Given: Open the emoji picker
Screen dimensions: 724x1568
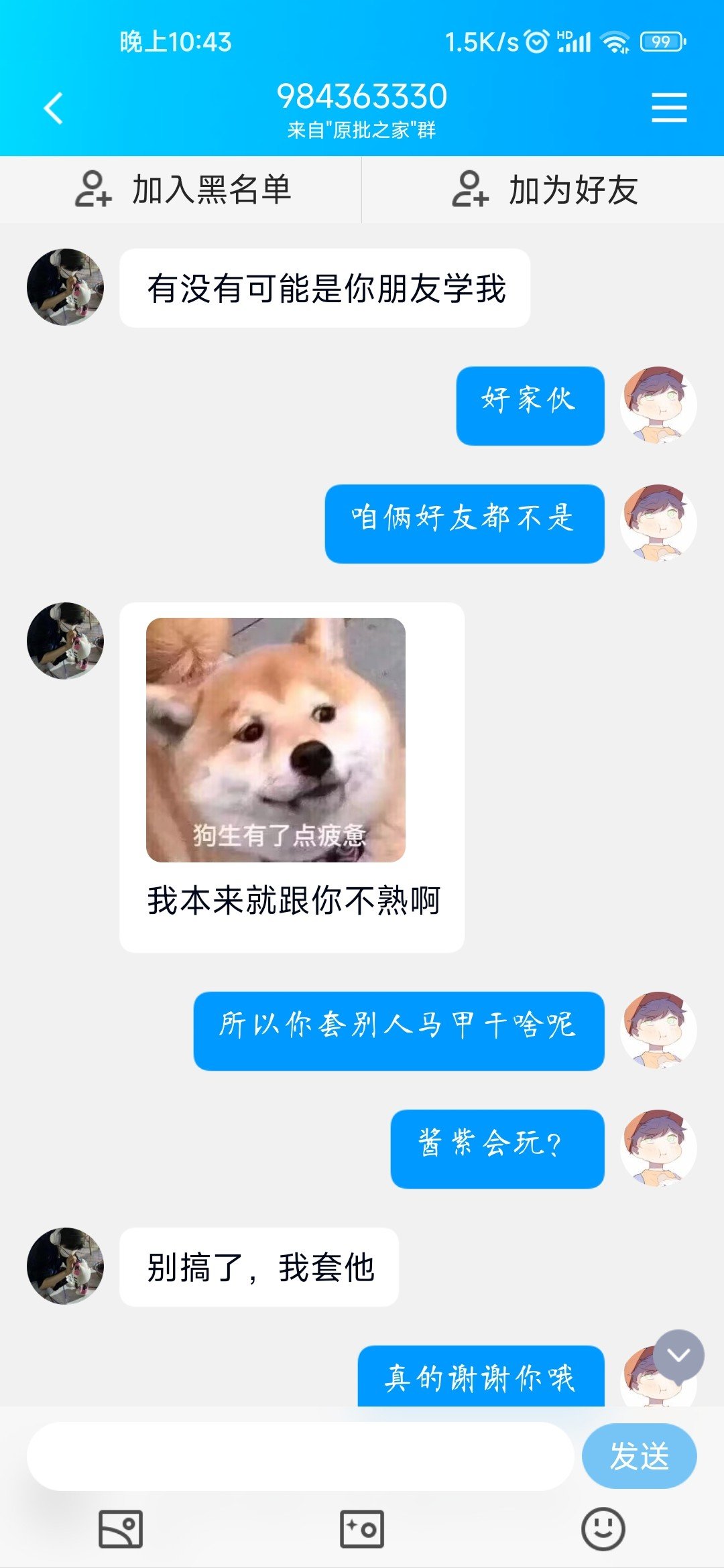Looking at the screenshot, I should point(603,1528).
